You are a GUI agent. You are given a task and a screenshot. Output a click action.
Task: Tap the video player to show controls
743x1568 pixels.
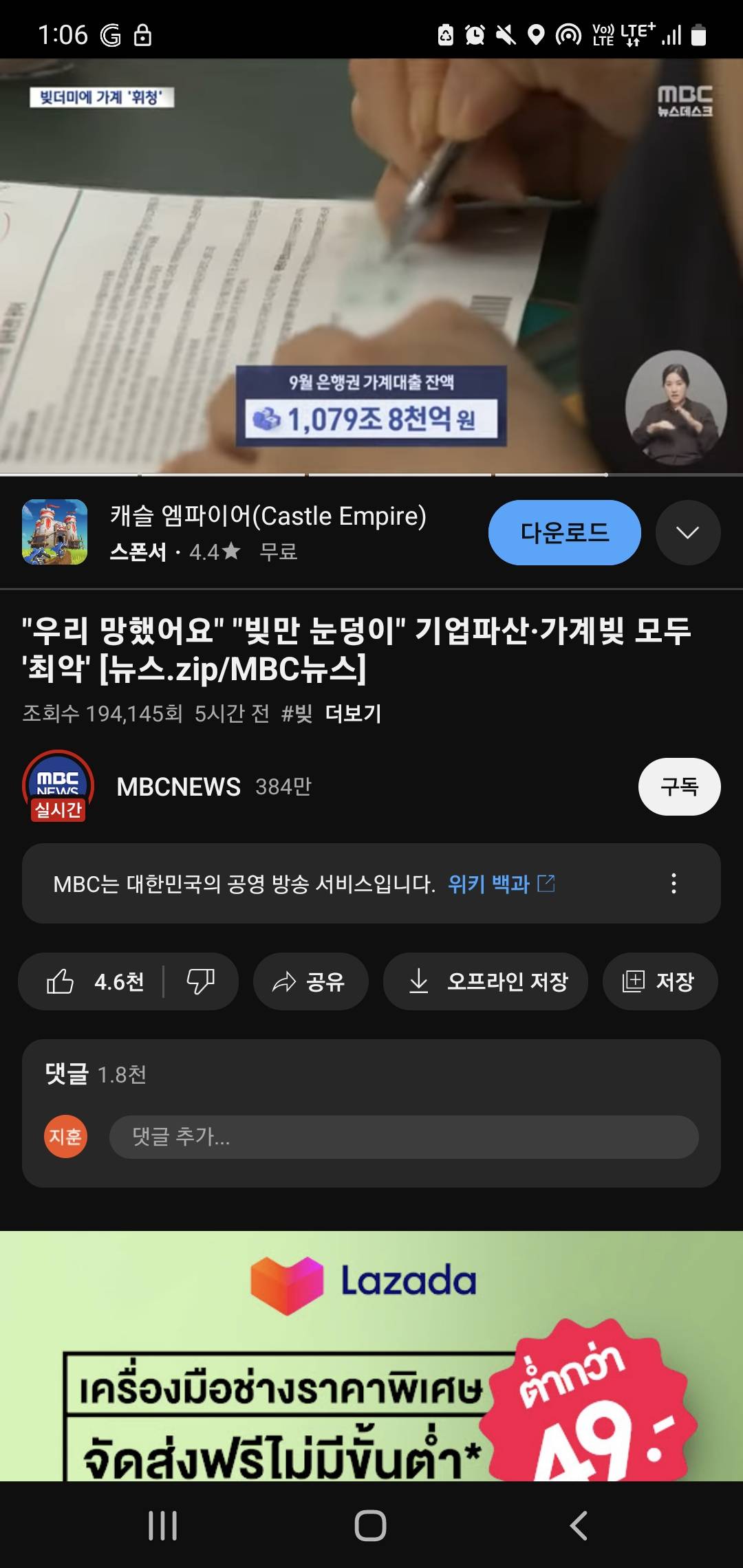371,265
